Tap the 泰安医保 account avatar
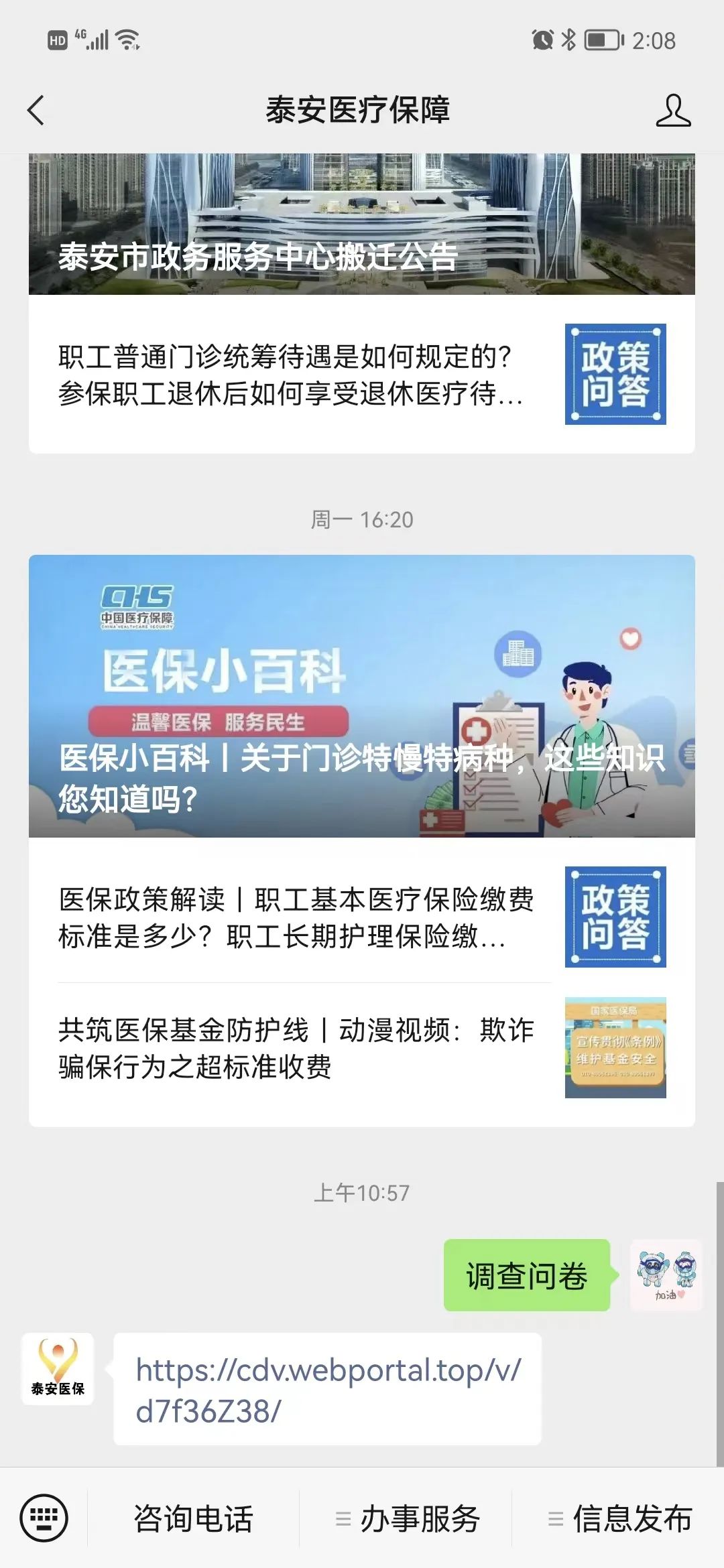 click(58, 1368)
